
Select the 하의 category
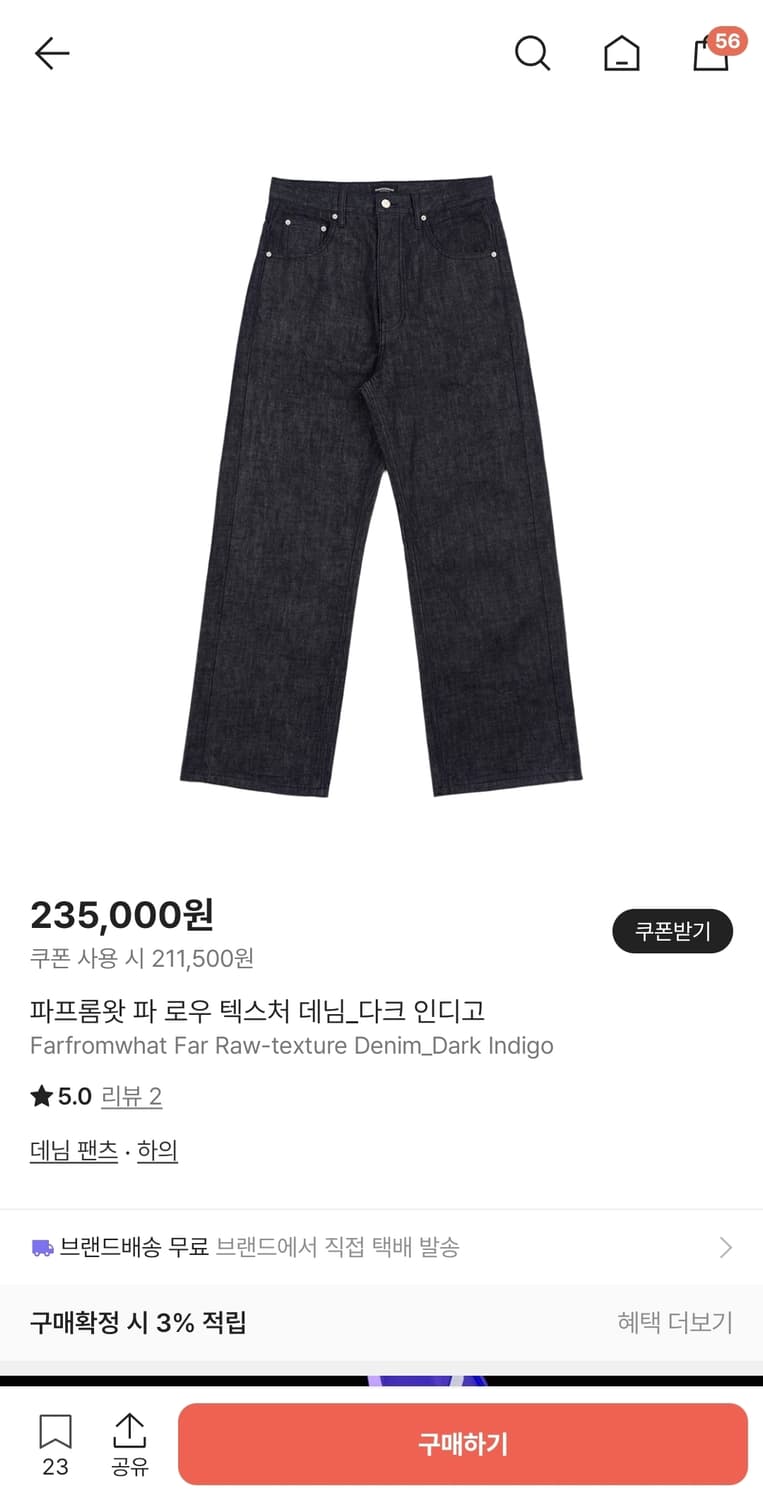click(x=157, y=1150)
